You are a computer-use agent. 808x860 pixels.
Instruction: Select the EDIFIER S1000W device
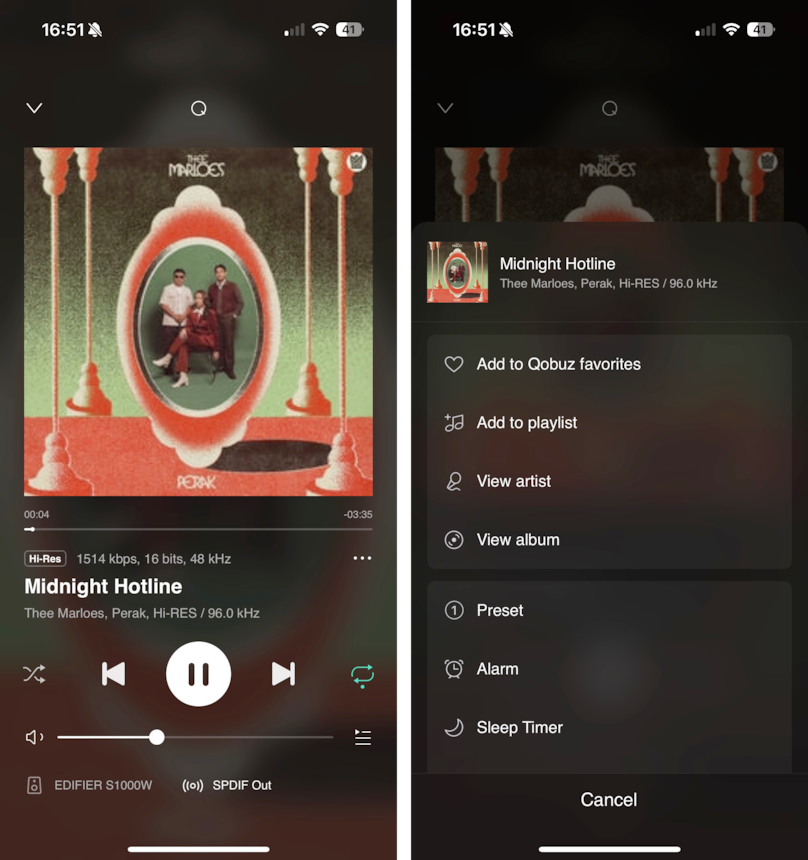pyautogui.click(x=90, y=785)
